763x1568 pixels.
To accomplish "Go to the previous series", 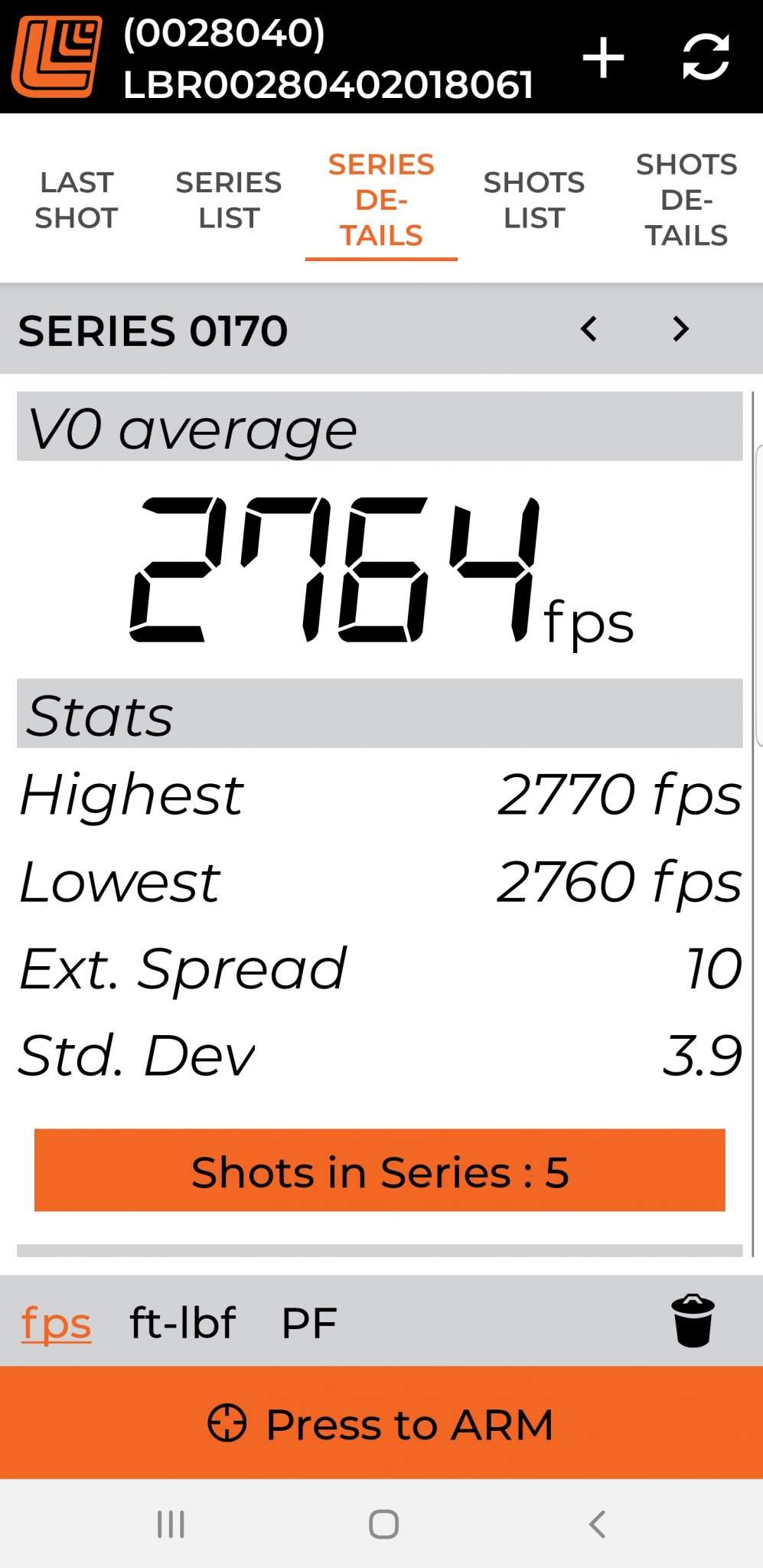I will 589,330.
